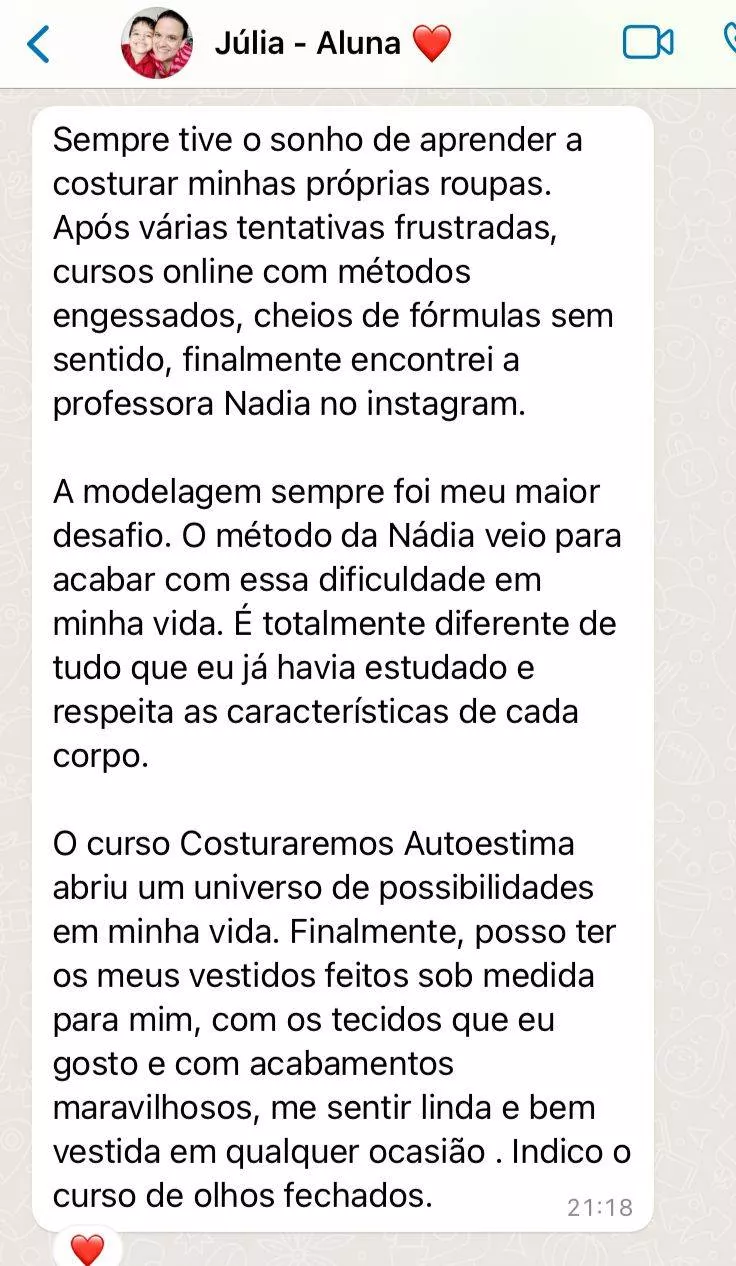The height and width of the screenshot is (1266, 736).
Task: Open Júlia - Aluna contact info
Action: (308, 43)
